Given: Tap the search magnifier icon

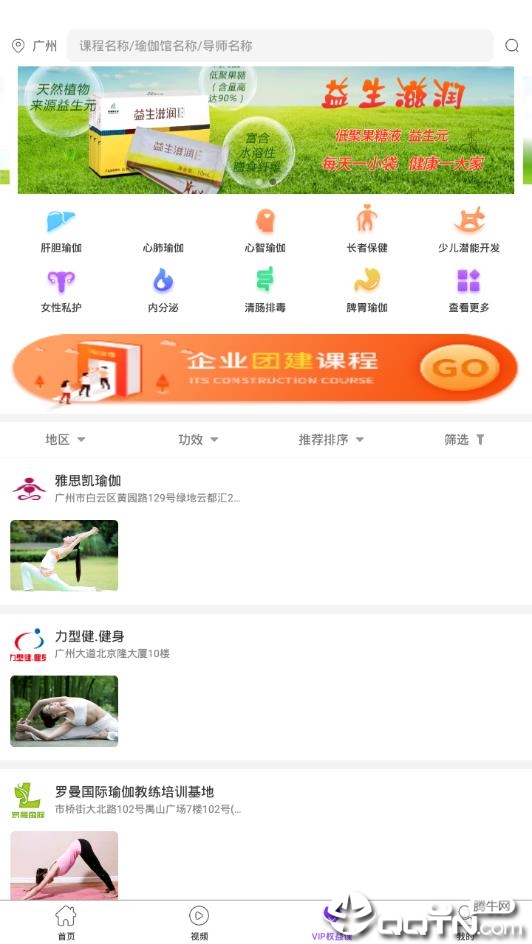Looking at the screenshot, I should (512, 46).
